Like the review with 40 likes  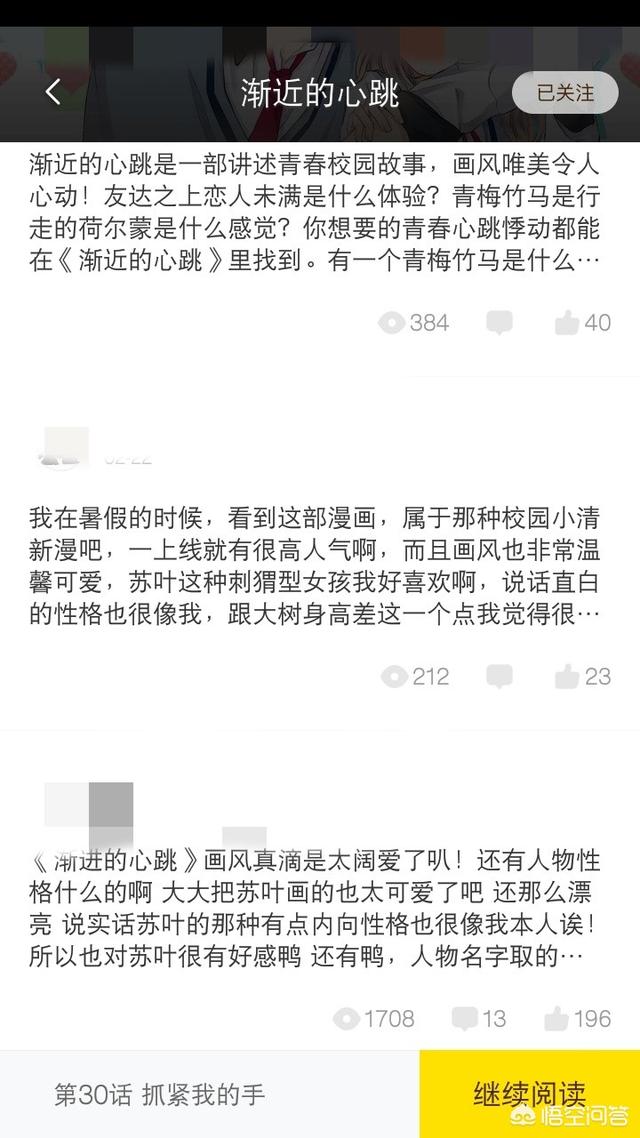click(x=583, y=322)
